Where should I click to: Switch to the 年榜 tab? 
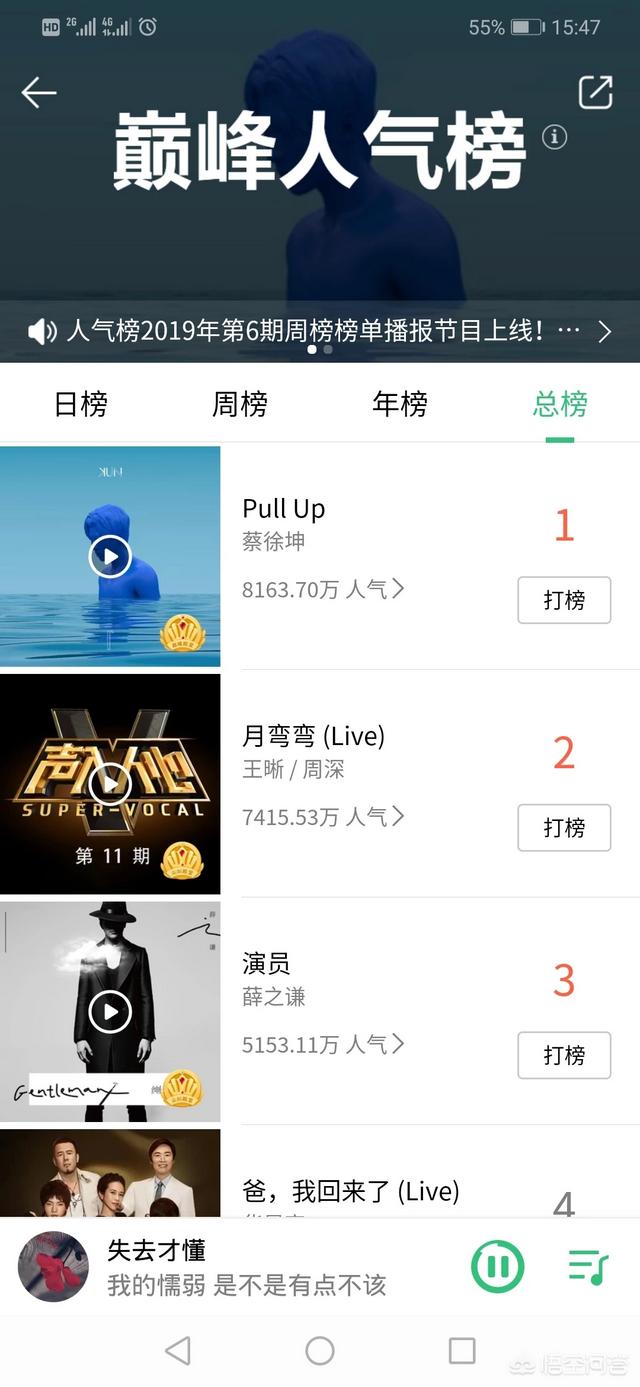400,404
